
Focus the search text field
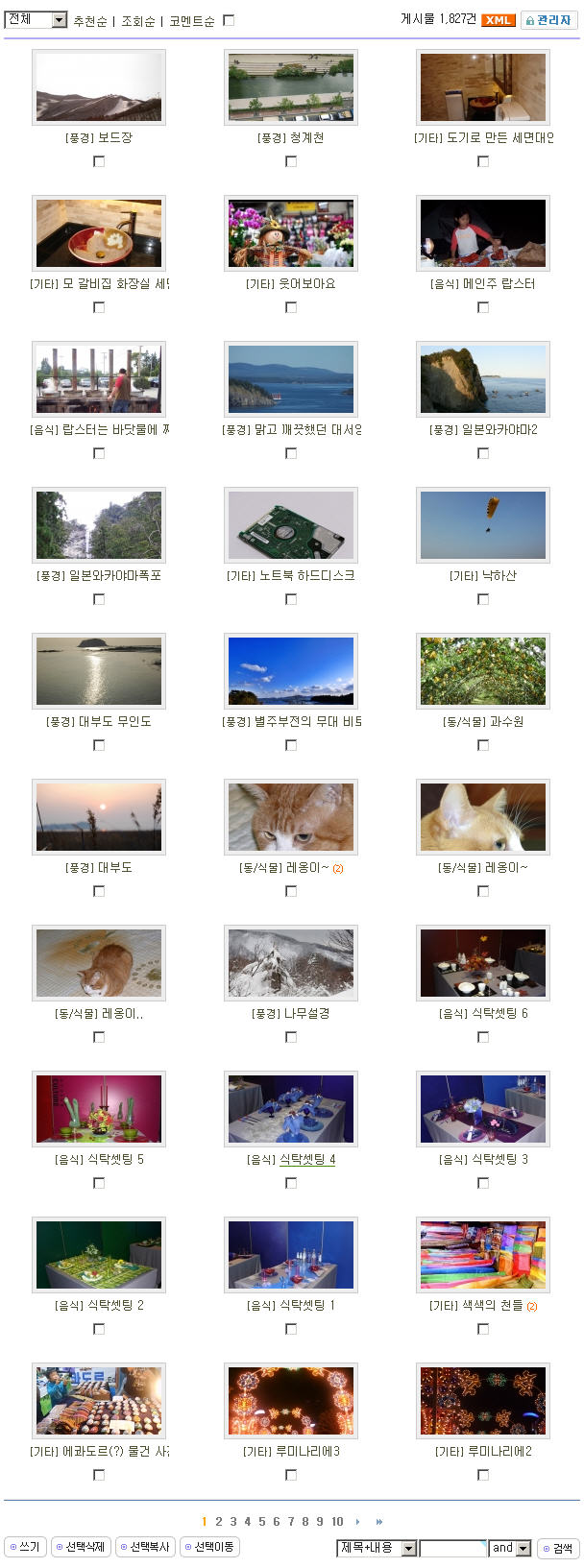451,1548
